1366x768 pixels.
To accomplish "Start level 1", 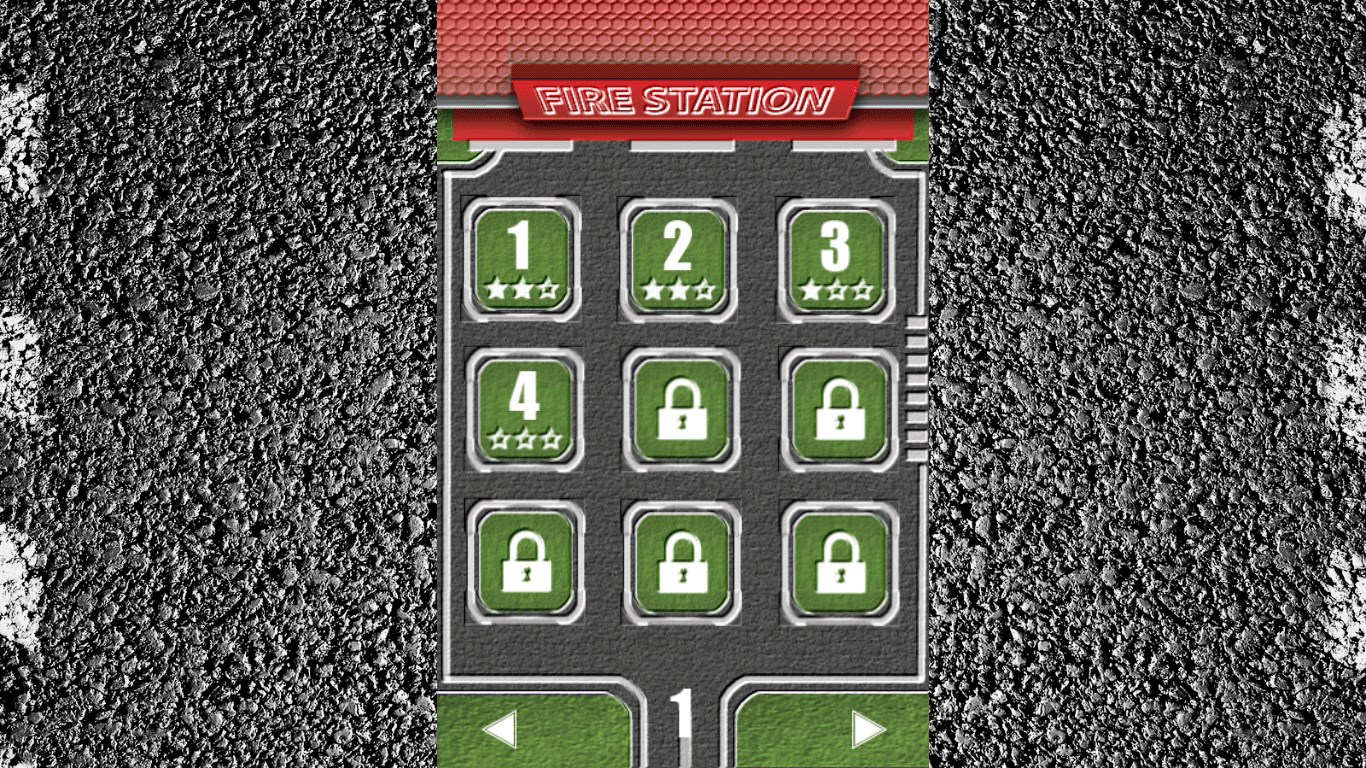I will pyautogui.click(x=522, y=261).
